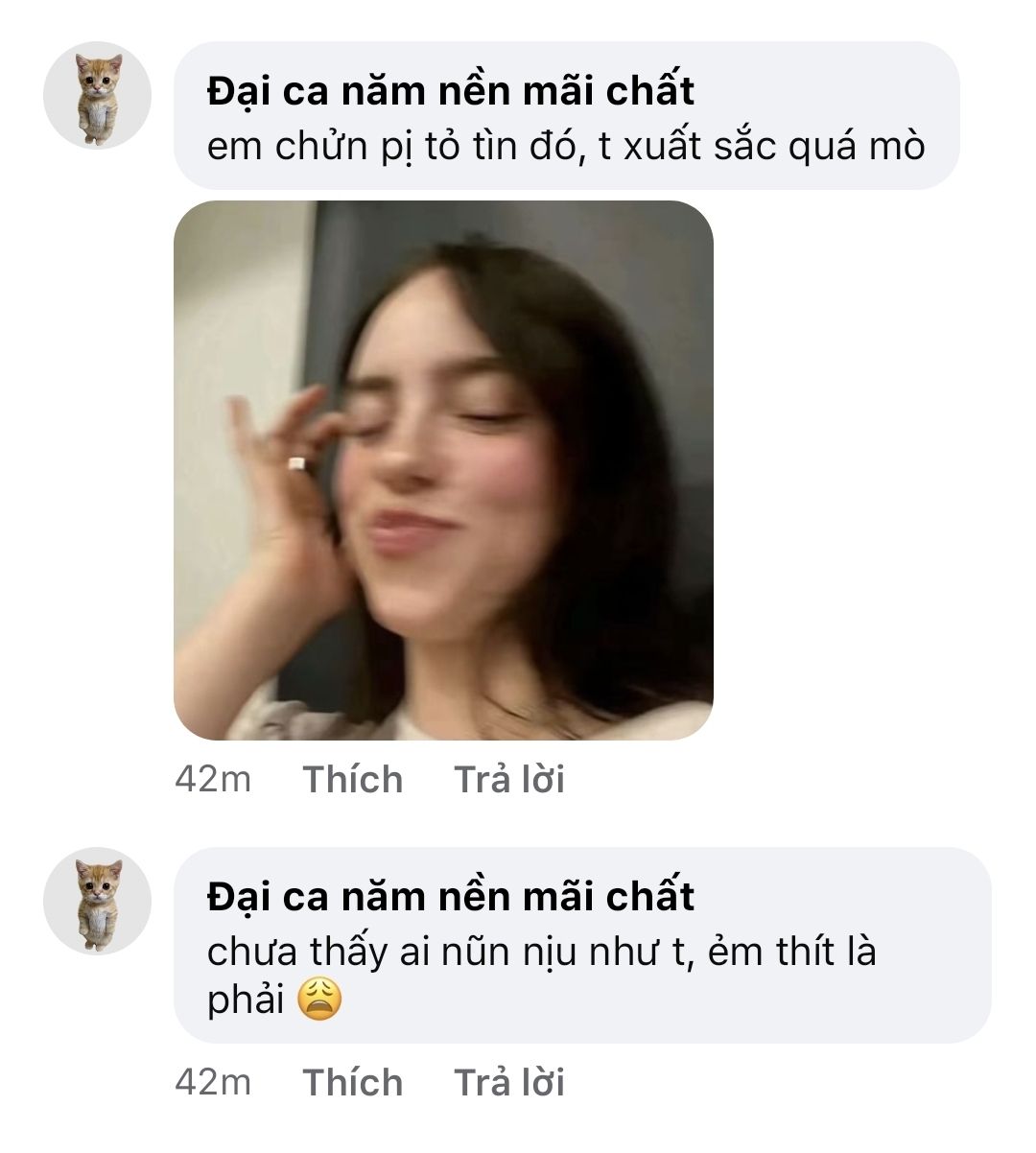Reply to the comment starting 'chưa thấy ai'

pos(509,1083)
